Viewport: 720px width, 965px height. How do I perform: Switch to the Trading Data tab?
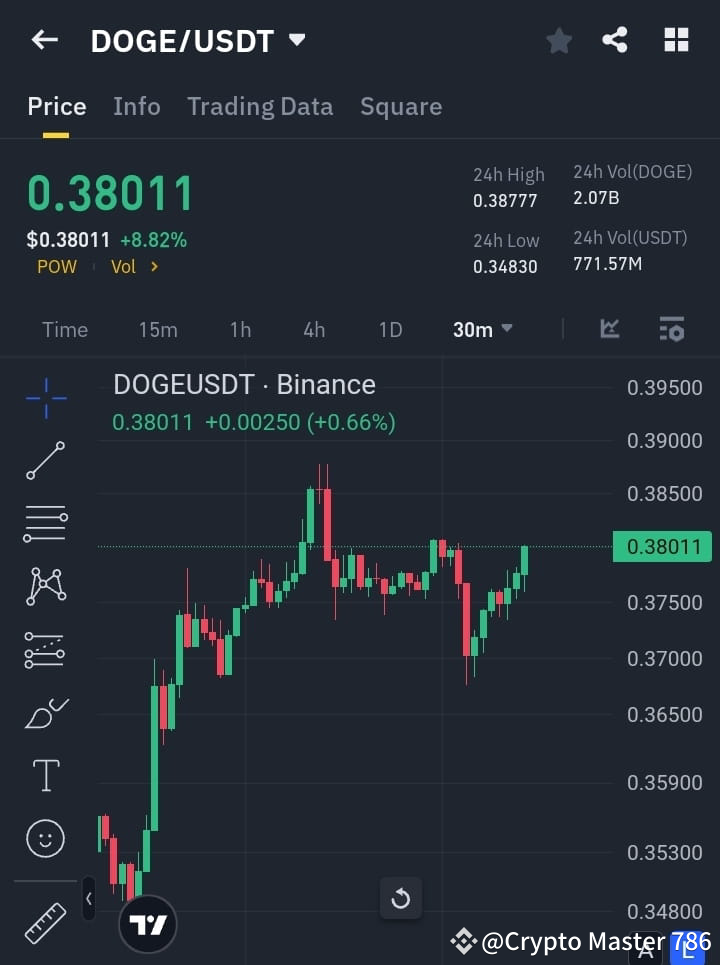click(260, 106)
